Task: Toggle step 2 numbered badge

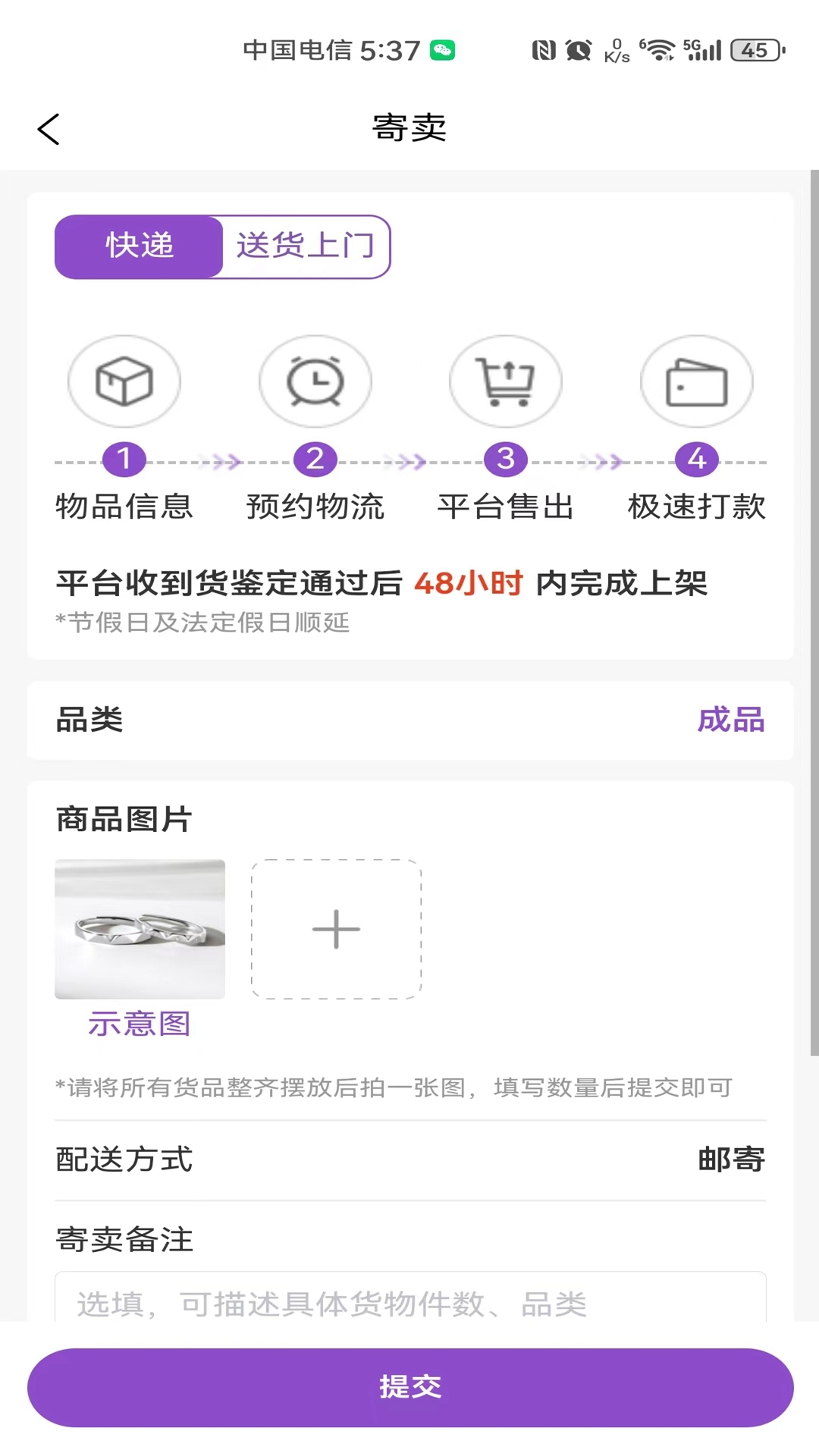Action: [315, 459]
